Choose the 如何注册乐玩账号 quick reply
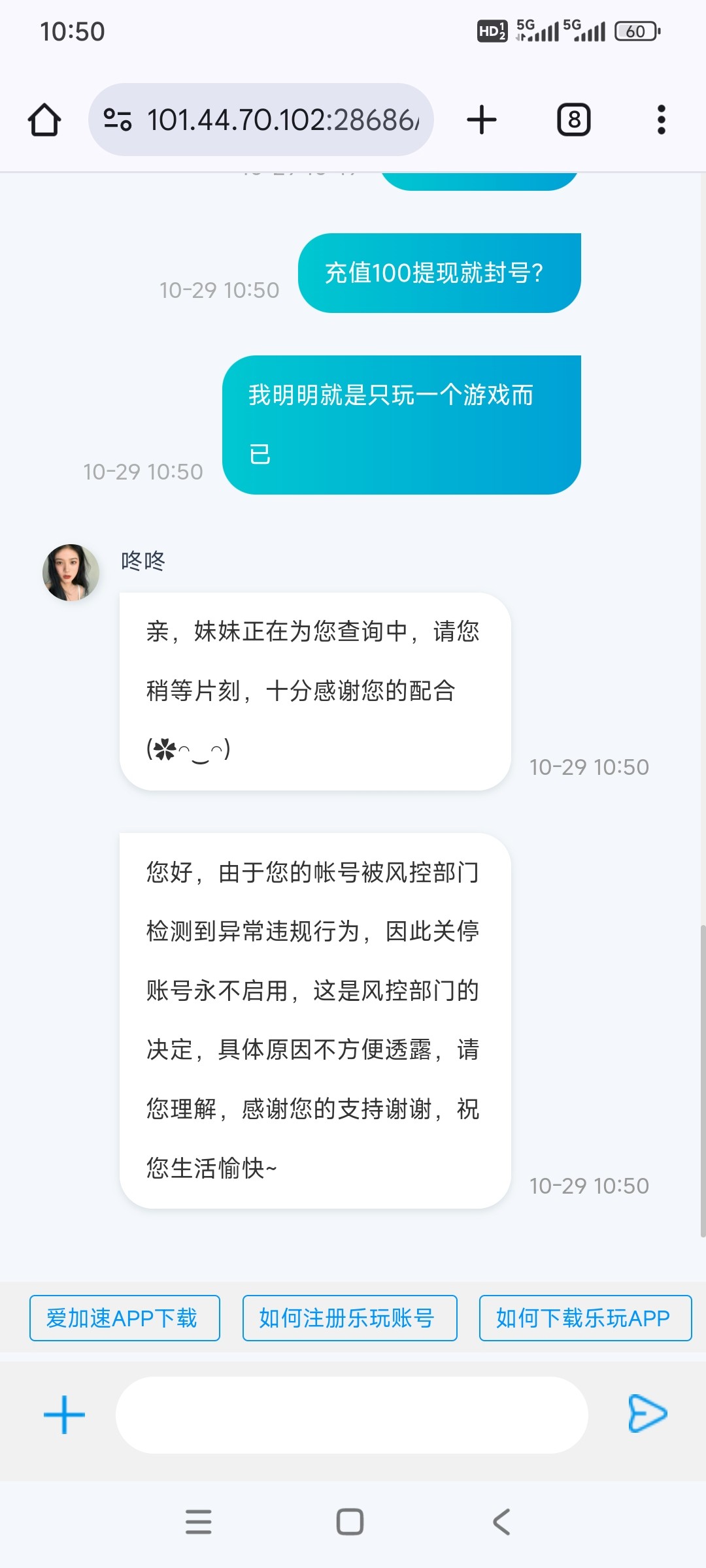This screenshot has height=1568, width=706. pos(349,1318)
